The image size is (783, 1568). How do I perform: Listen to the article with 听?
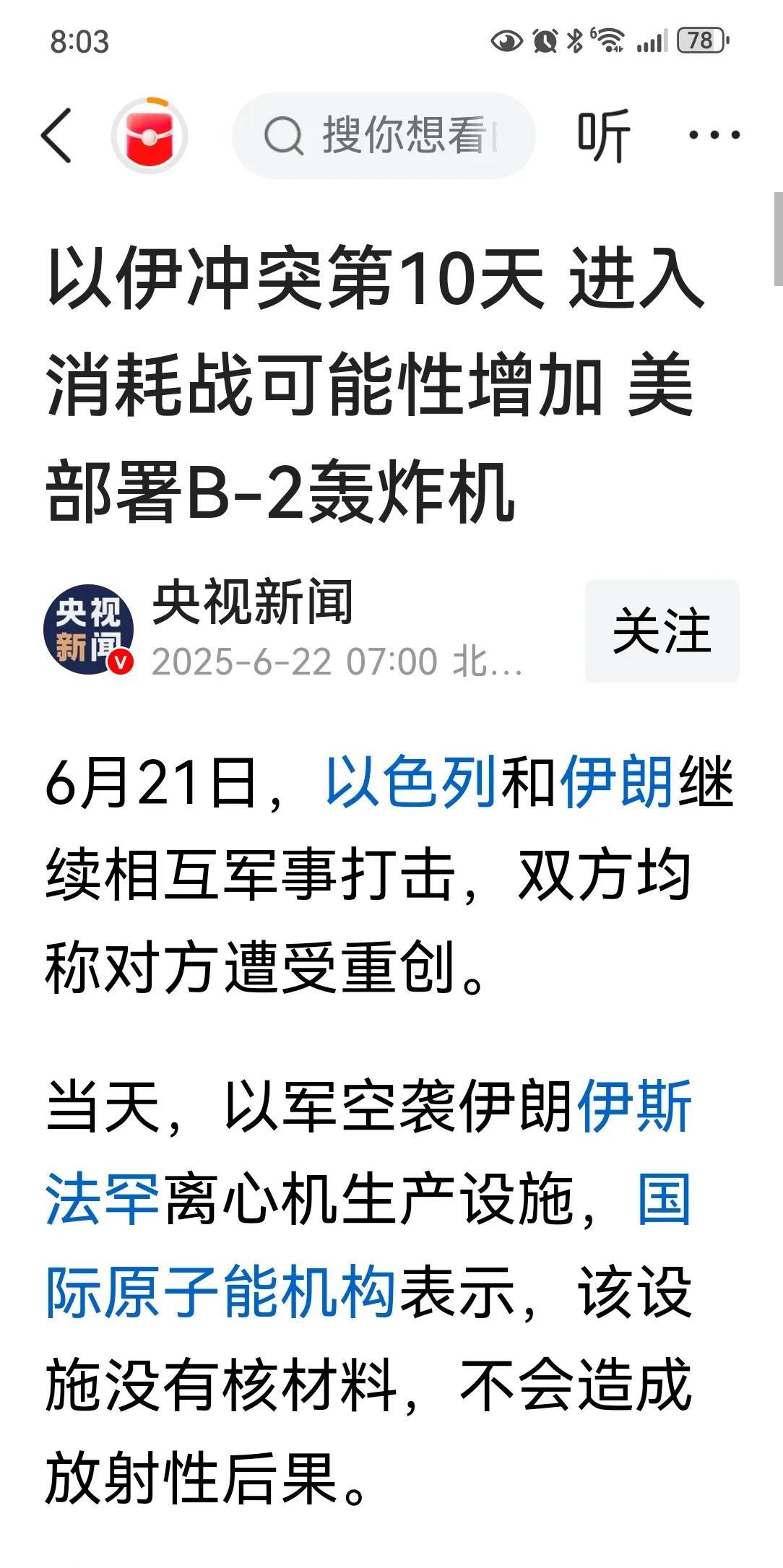pos(604,135)
